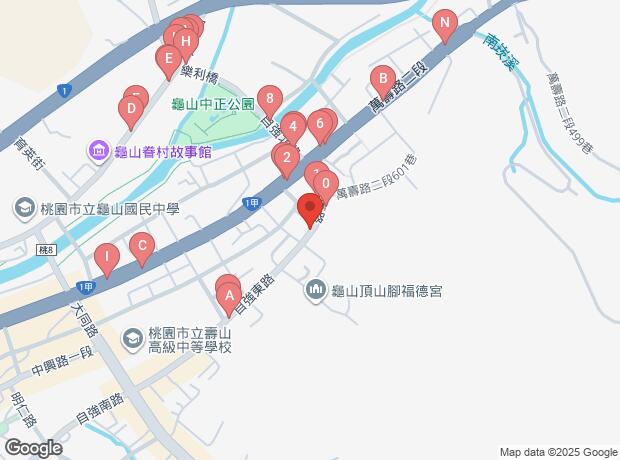Open marker number 2
This screenshot has height=460, width=620.
click(x=286, y=157)
